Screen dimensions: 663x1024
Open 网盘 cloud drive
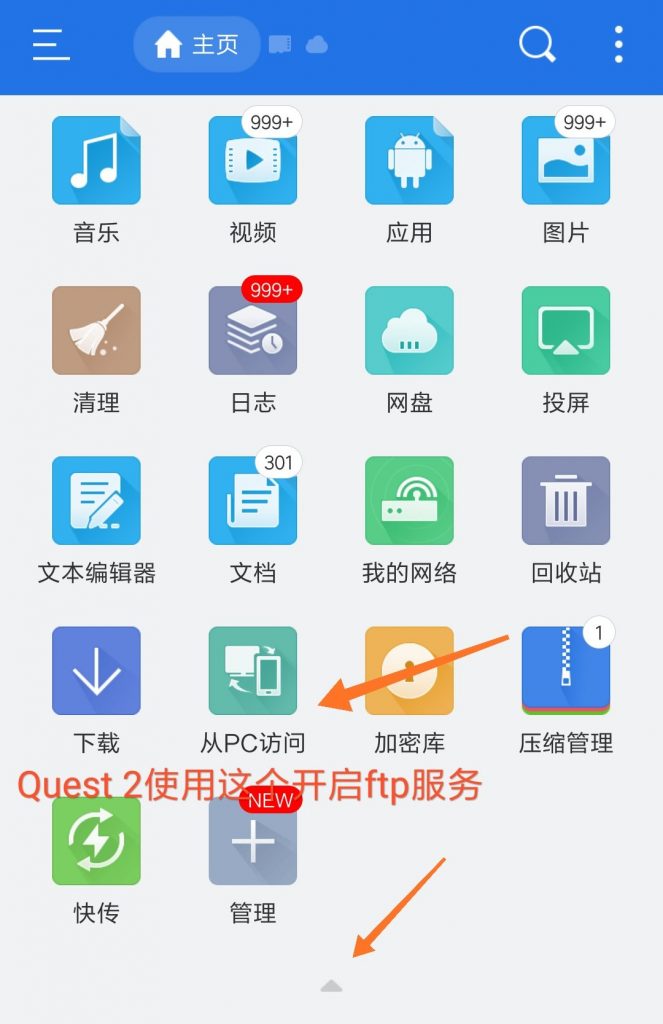coord(409,331)
